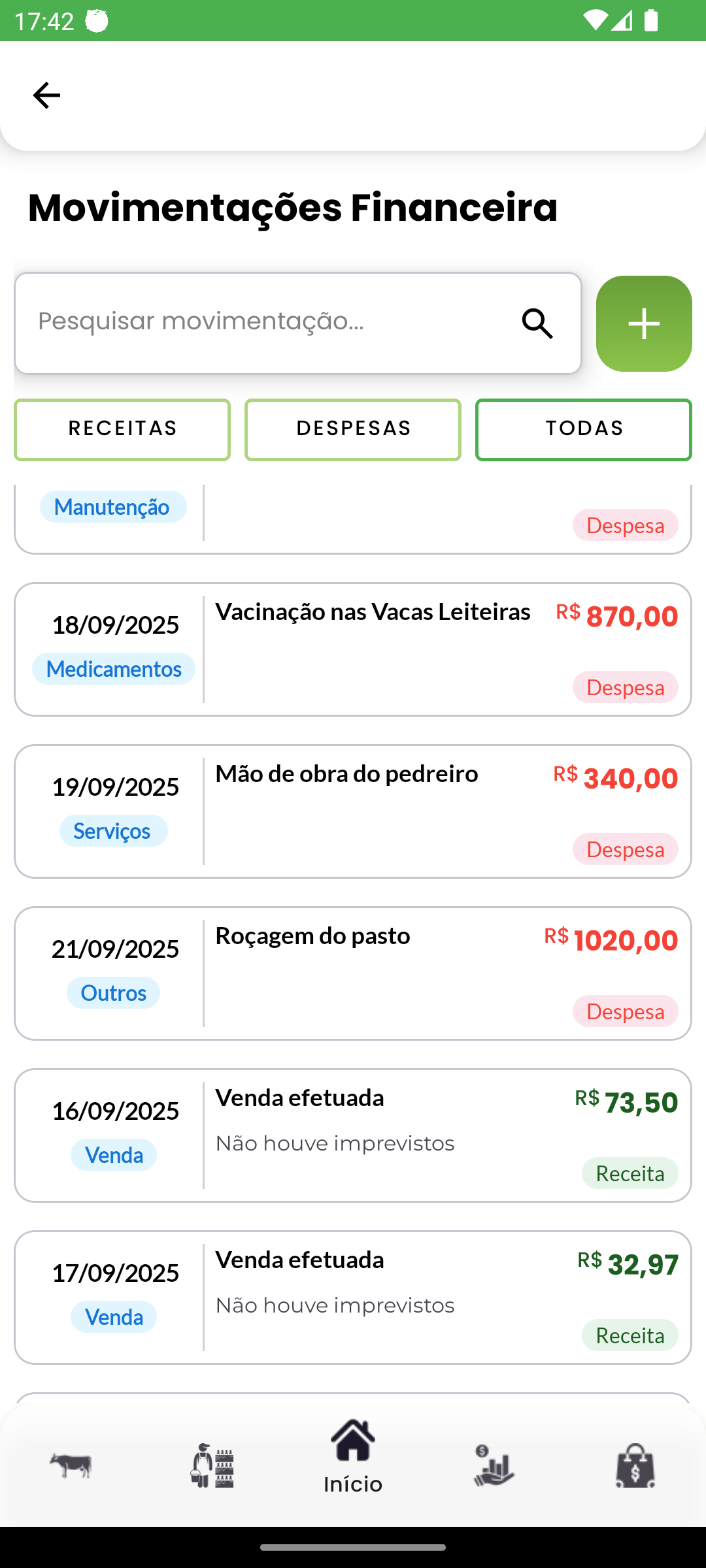Click the Despesa badge on Roçagem do pasto
Screen dimensions: 706x1568
[625, 1011]
